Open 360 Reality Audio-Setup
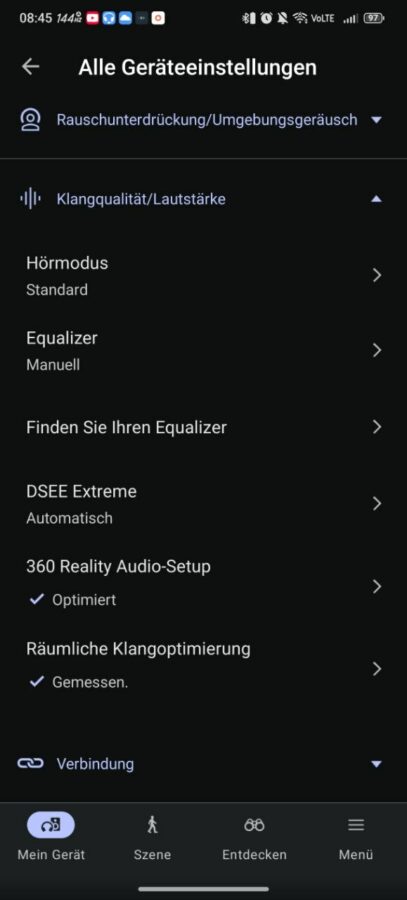Screen dimensions: 407x900 coord(203,585)
